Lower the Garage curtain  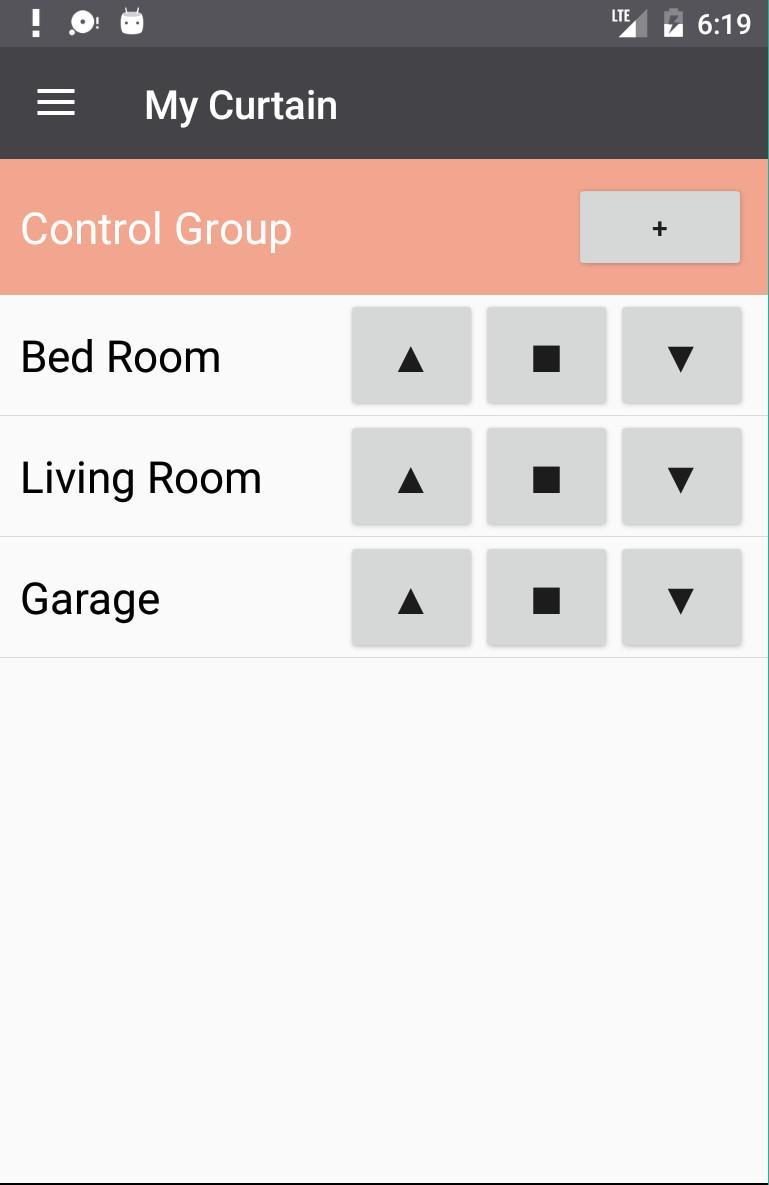[x=681, y=598]
